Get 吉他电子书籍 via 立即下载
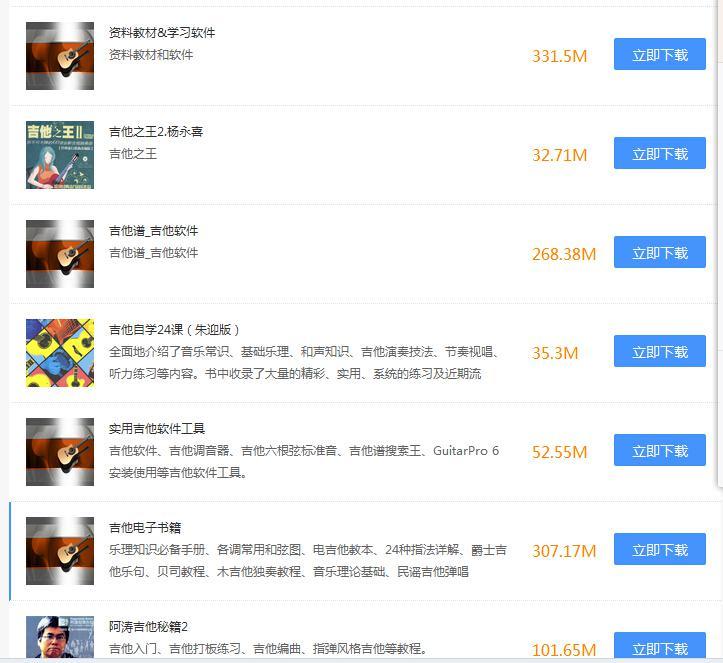The height and width of the screenshot is (663, 723). point(660,550)
